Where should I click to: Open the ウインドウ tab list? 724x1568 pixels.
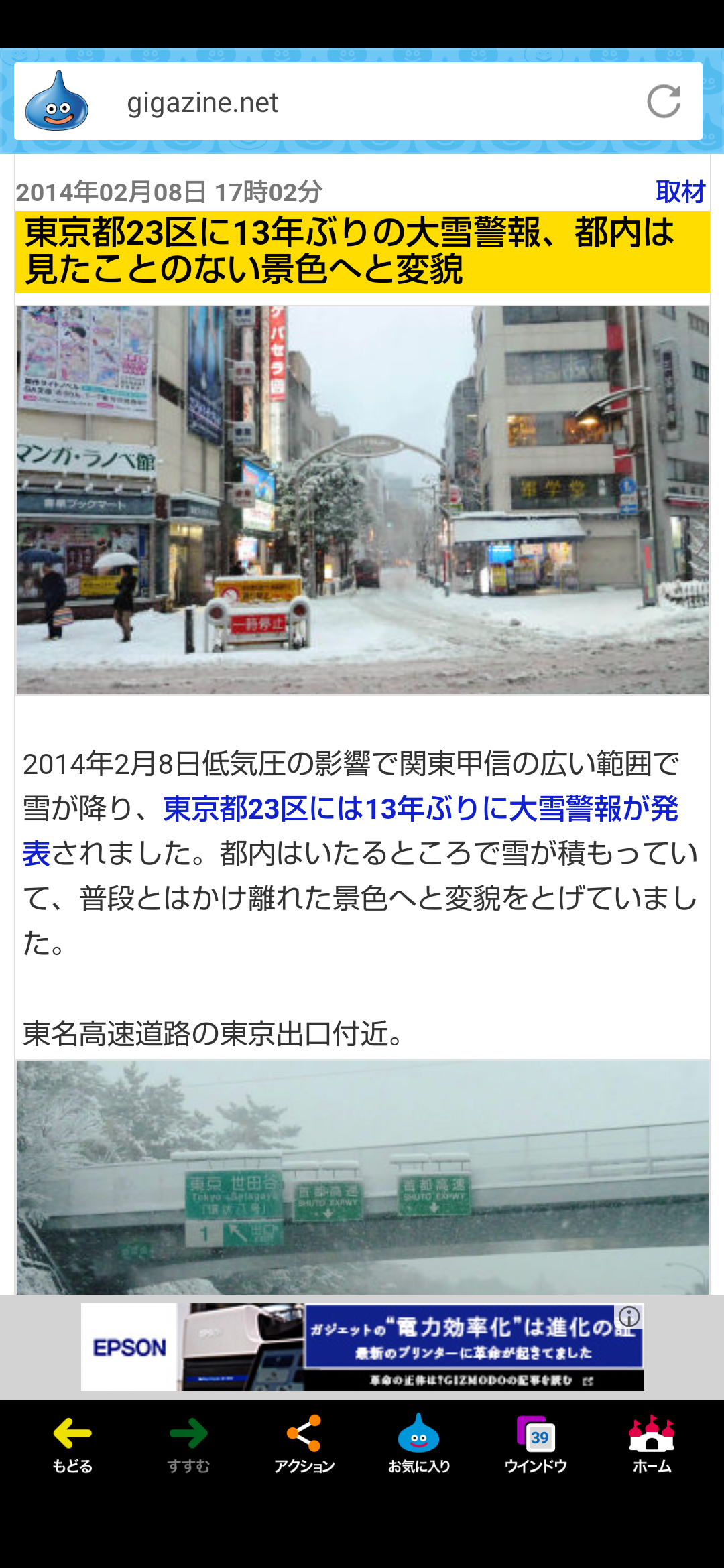pos(536,1444)
